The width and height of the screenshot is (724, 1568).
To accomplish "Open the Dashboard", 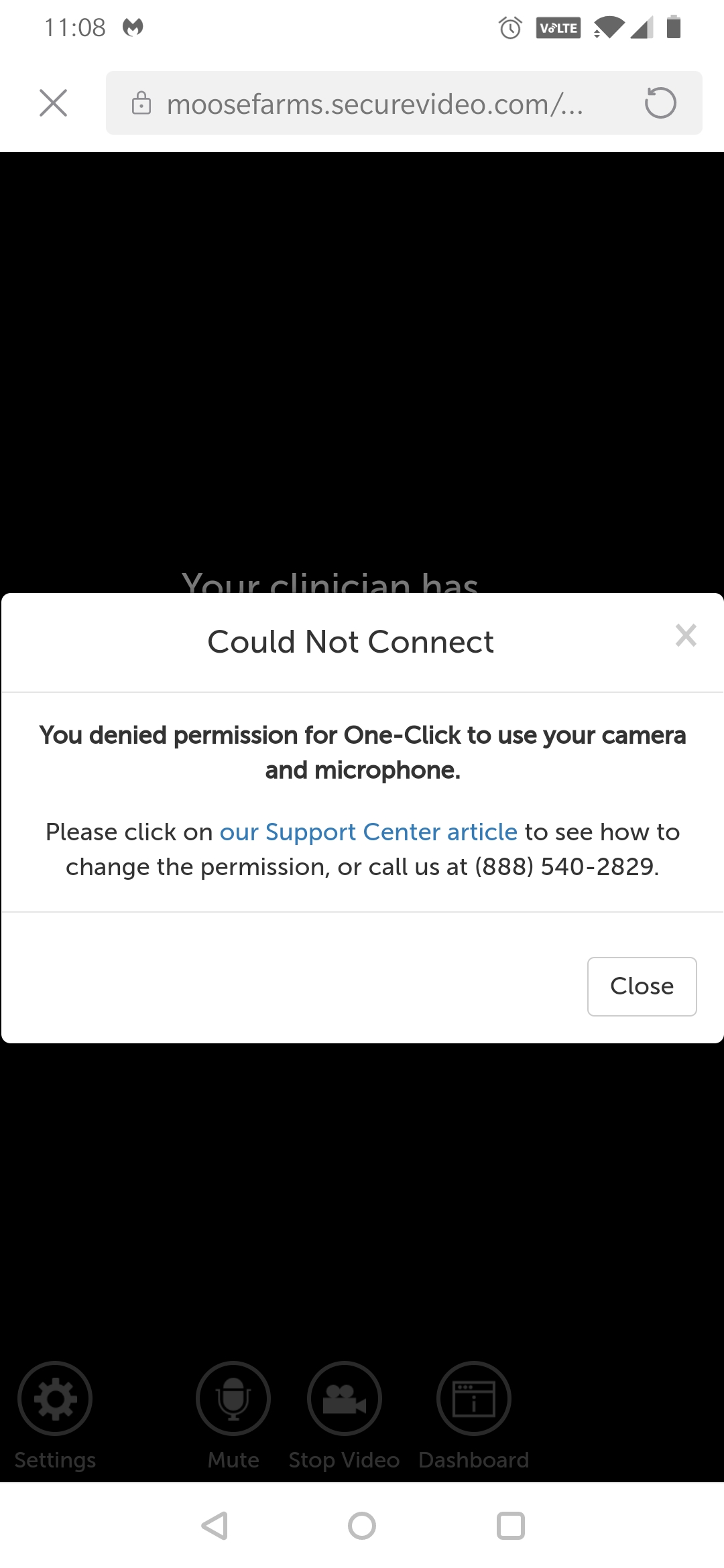I will click(x=473, y=1398).
